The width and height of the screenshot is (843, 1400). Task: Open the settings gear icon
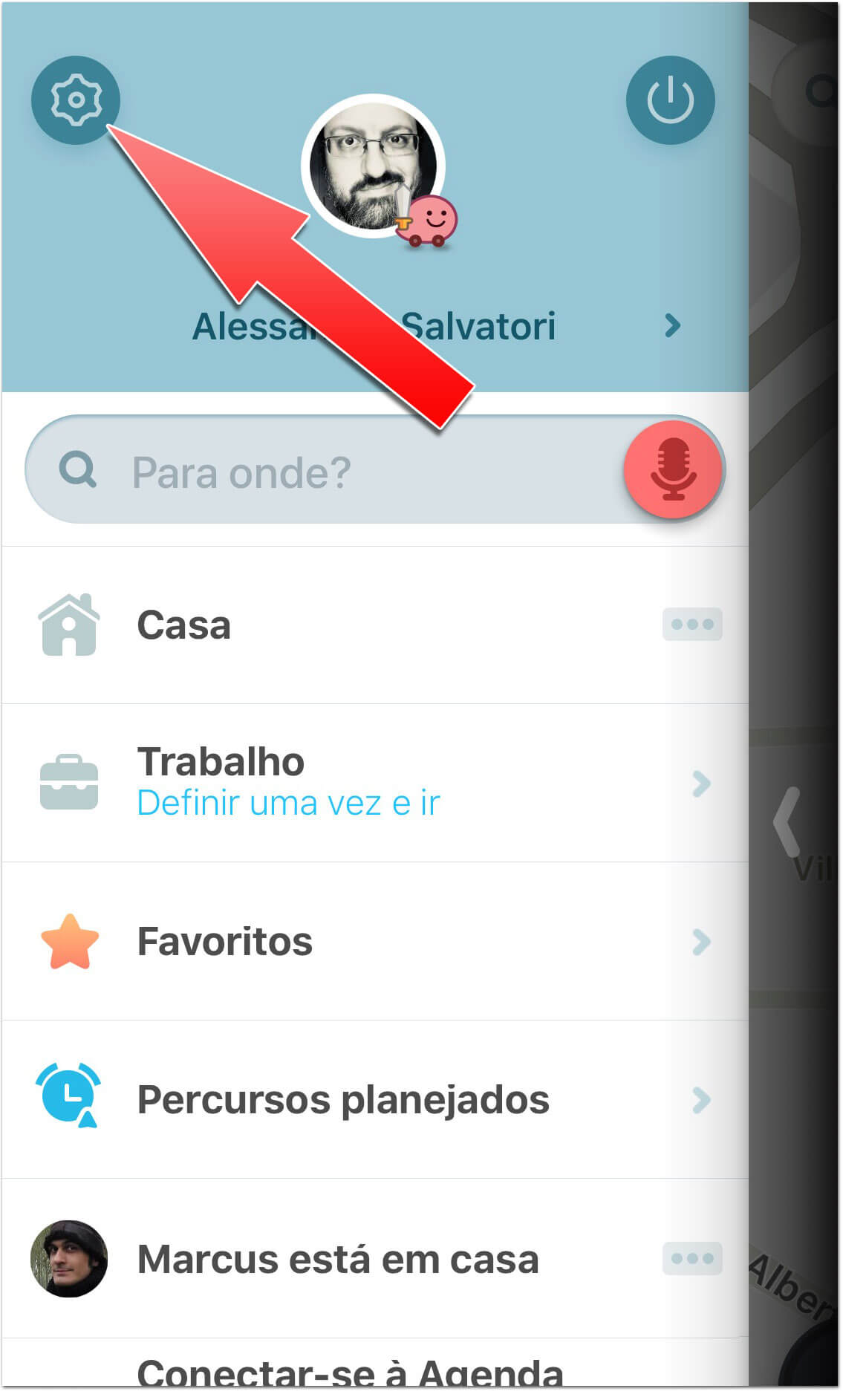point(75,100)
